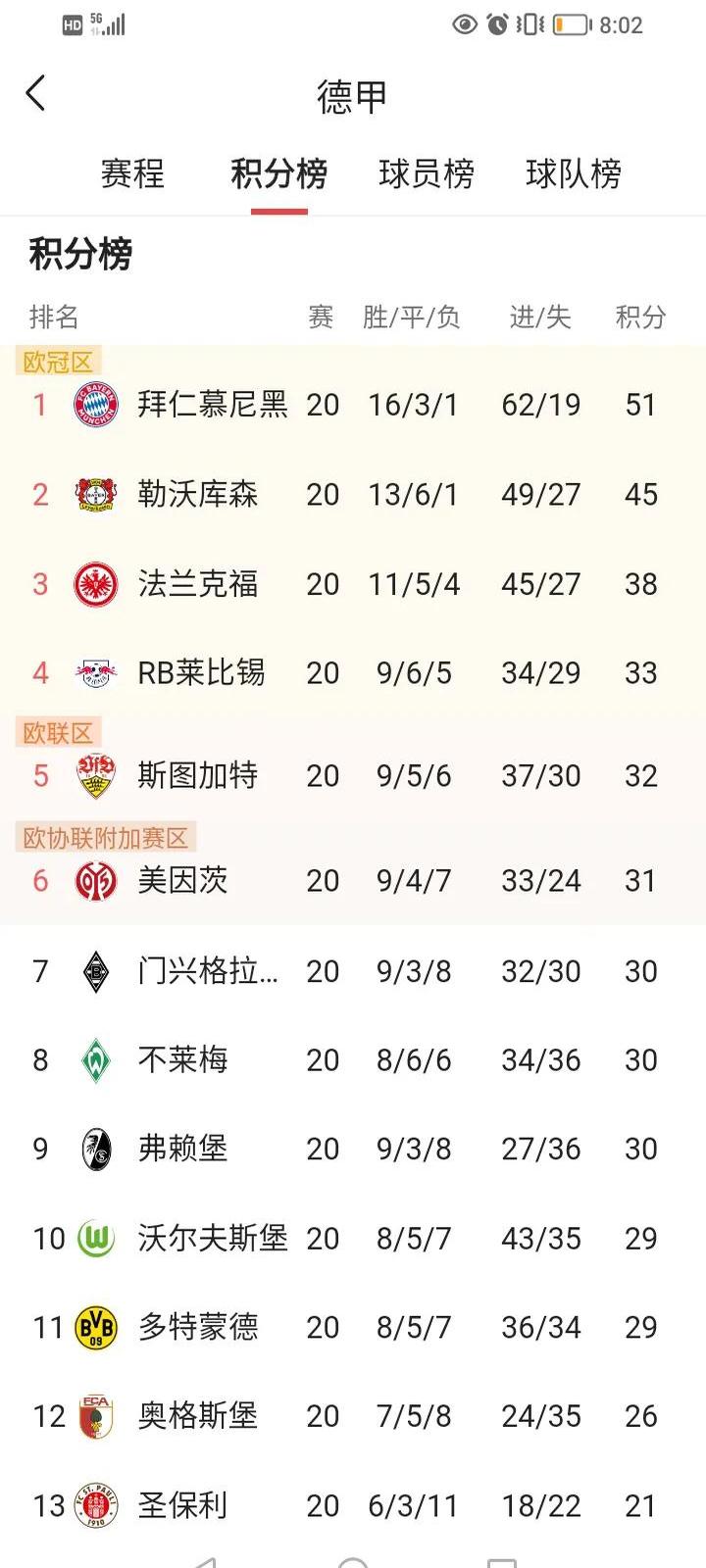
Task: Open the 弗赖堡 team row
Action: pos(182,1149)
